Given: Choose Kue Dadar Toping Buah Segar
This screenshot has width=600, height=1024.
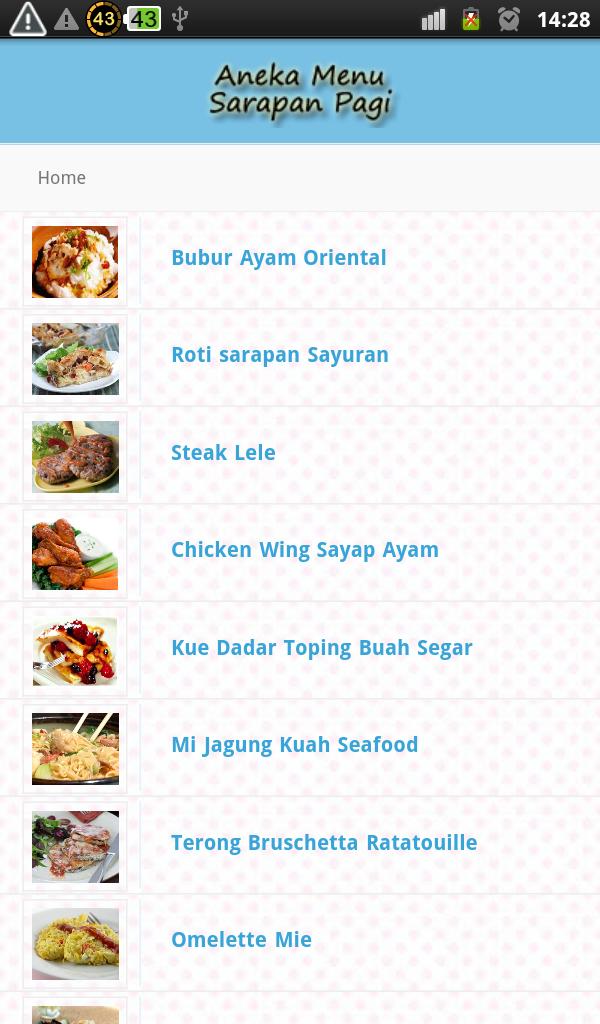Looking at the screenshot, I should point(321,648).
